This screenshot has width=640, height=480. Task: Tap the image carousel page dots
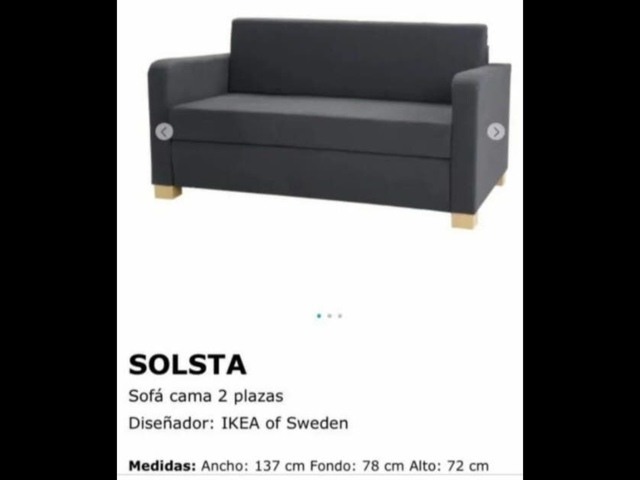(329, 316)
